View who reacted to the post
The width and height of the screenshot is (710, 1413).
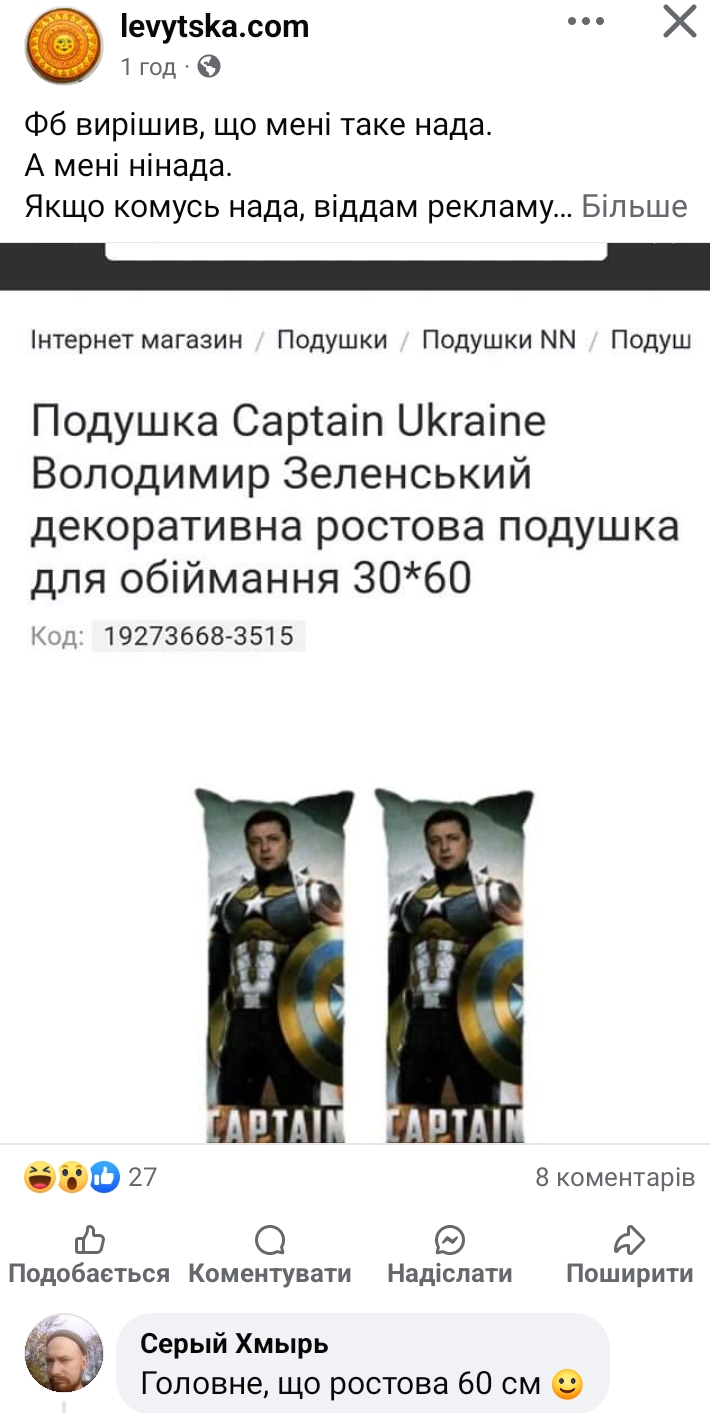point(88,1177)
